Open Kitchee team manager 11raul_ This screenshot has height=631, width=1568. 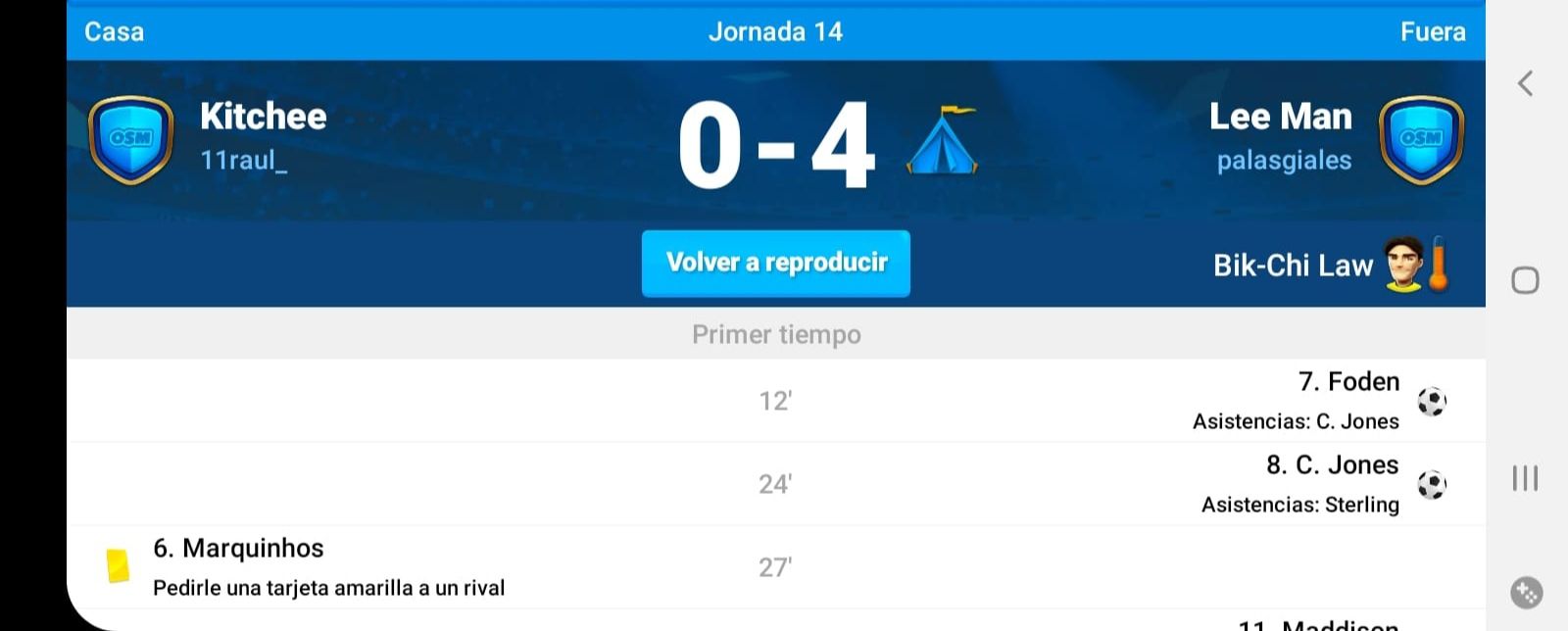click(x=243, y=161)
